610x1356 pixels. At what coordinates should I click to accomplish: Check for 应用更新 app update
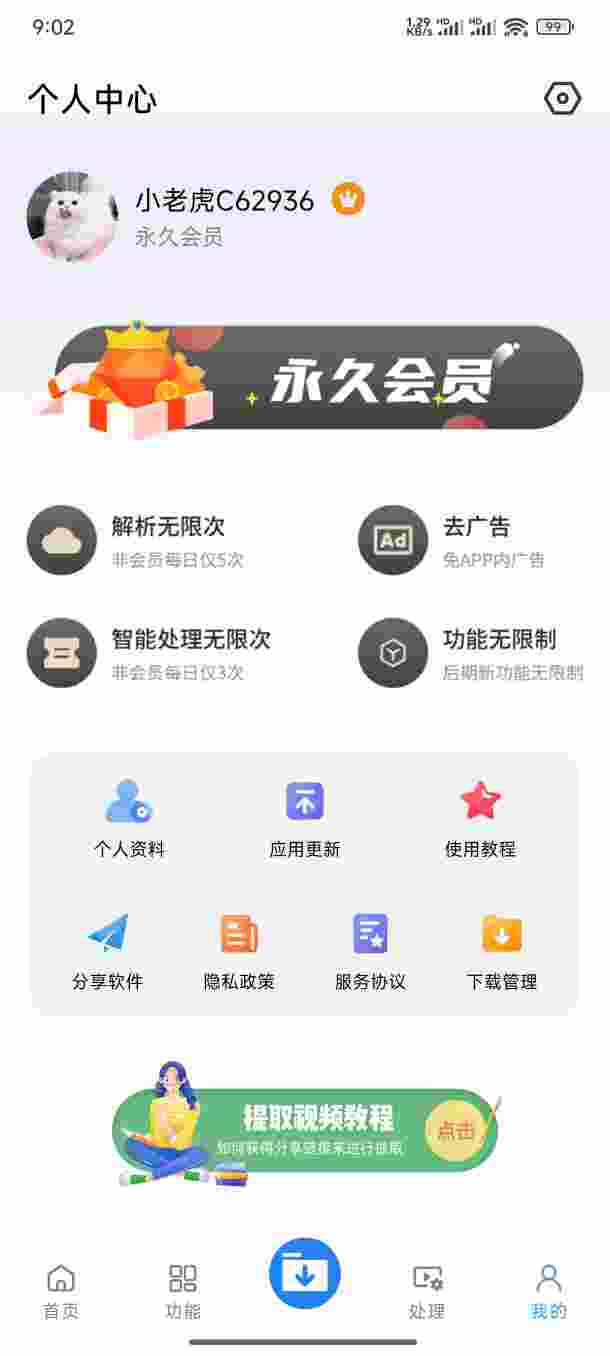(x=305, y=818)
